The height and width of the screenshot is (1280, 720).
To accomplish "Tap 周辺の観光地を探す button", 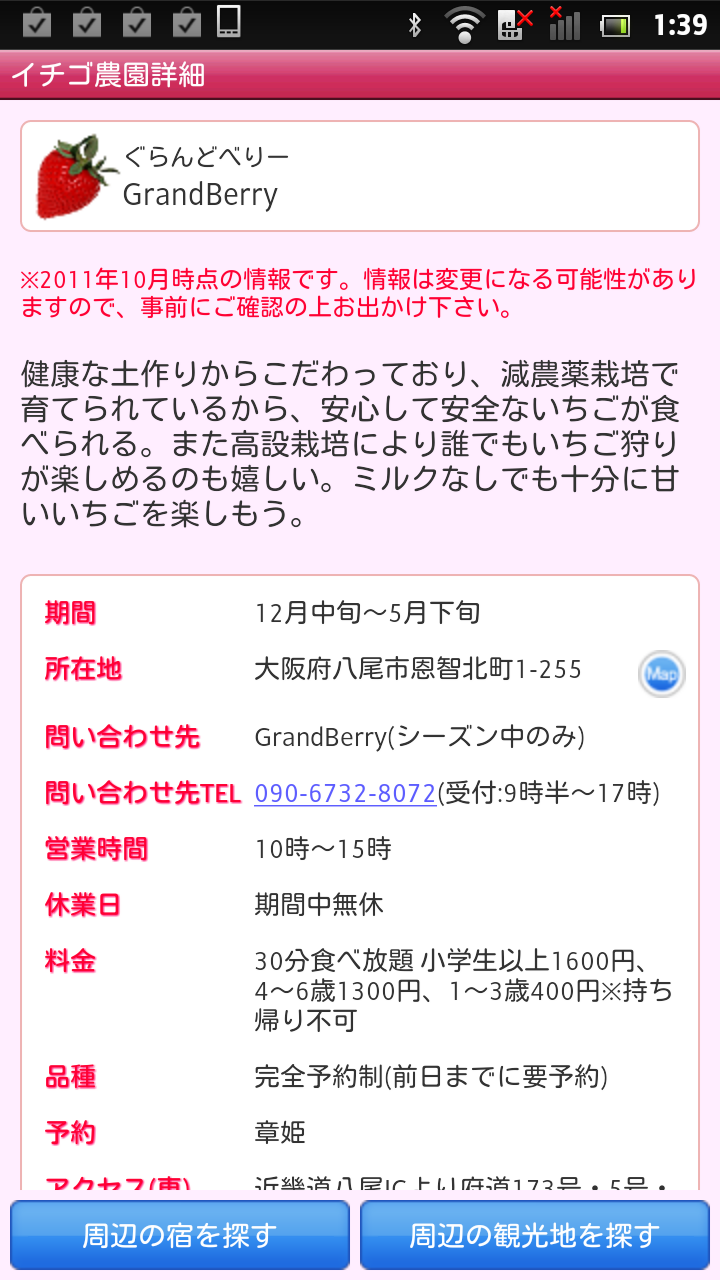I will (534, 1235).
